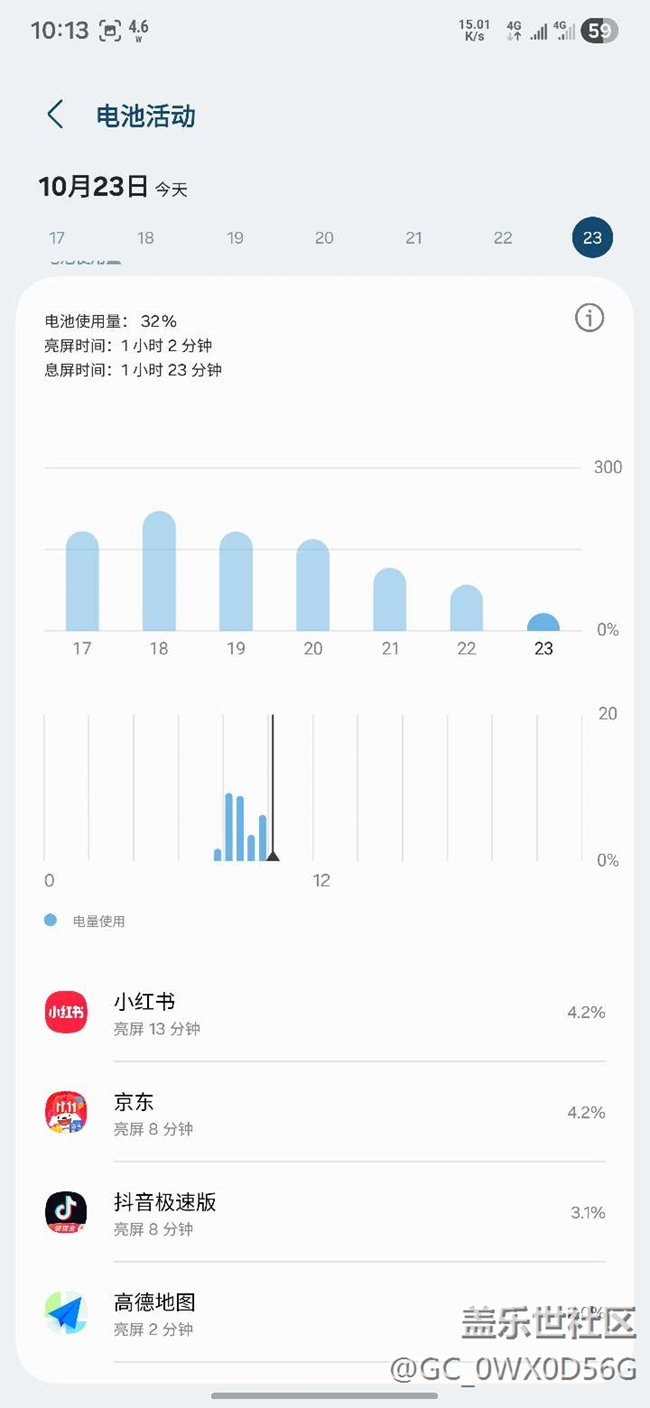650x1408 pixels.
Task: Select date 21 in the date strip
Action: pos(414,238)
